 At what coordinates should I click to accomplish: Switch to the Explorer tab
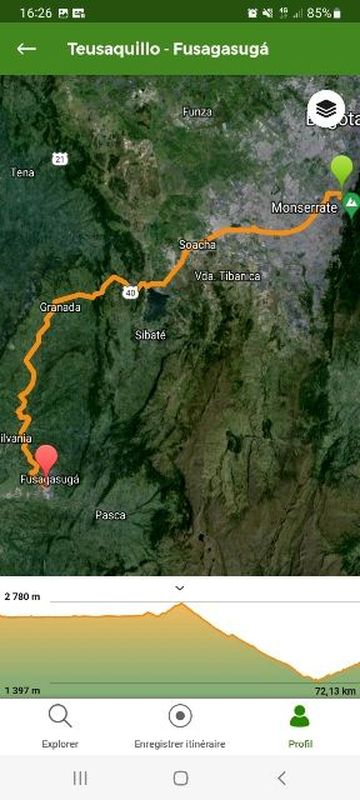point(60,727)
